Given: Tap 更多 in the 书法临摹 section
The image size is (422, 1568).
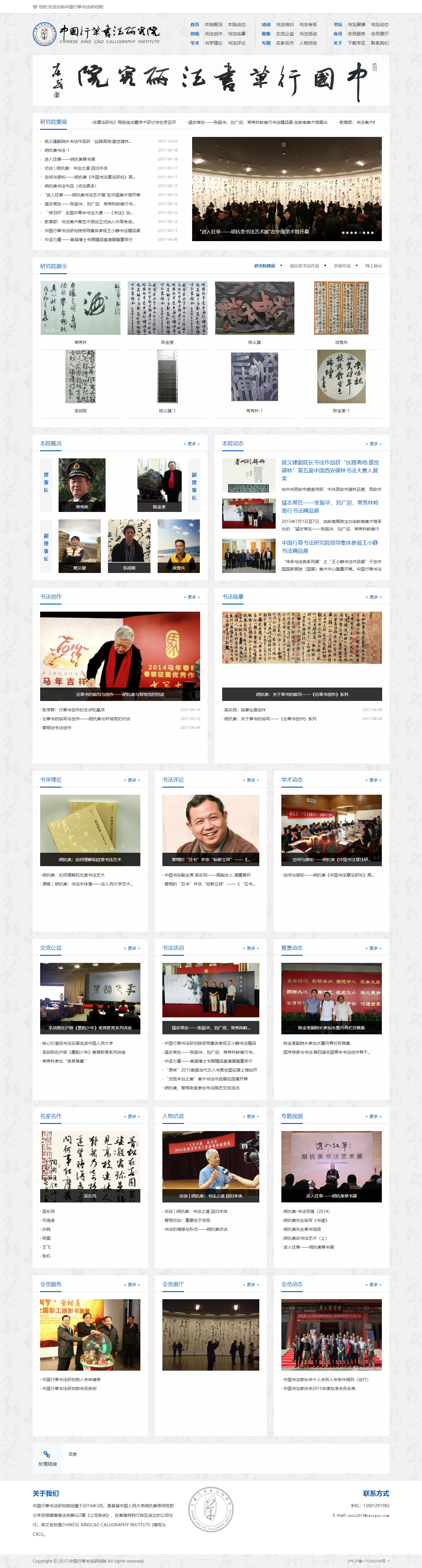Looking at the screenshot, I should point(373,597).
